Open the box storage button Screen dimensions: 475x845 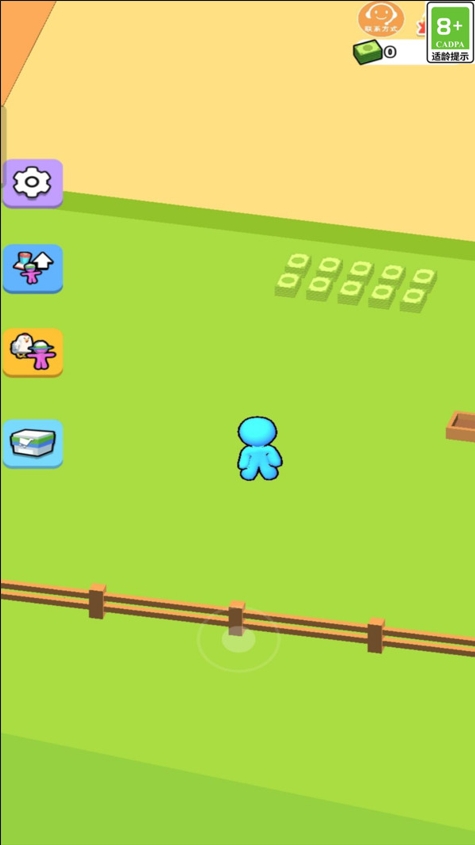coord(33,444)
